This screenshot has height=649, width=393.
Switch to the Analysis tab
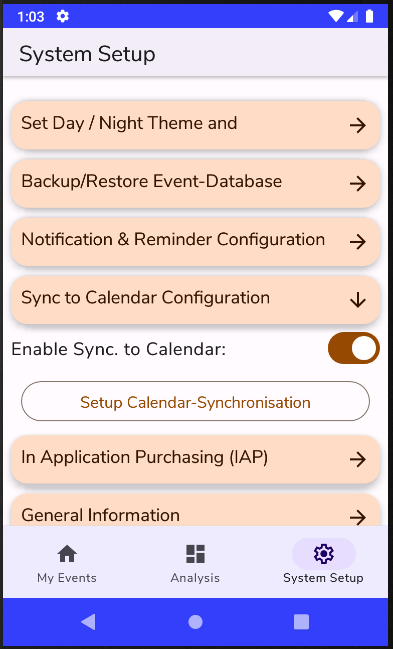point(195,563)
